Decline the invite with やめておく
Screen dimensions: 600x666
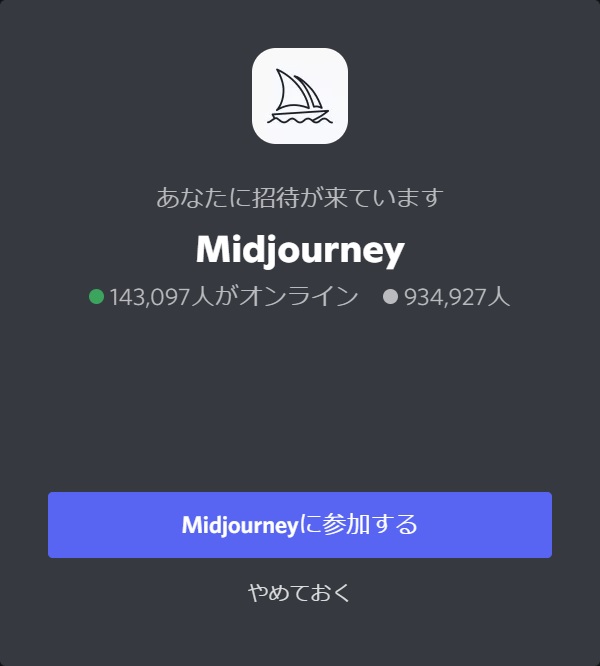tap(300, 593)
